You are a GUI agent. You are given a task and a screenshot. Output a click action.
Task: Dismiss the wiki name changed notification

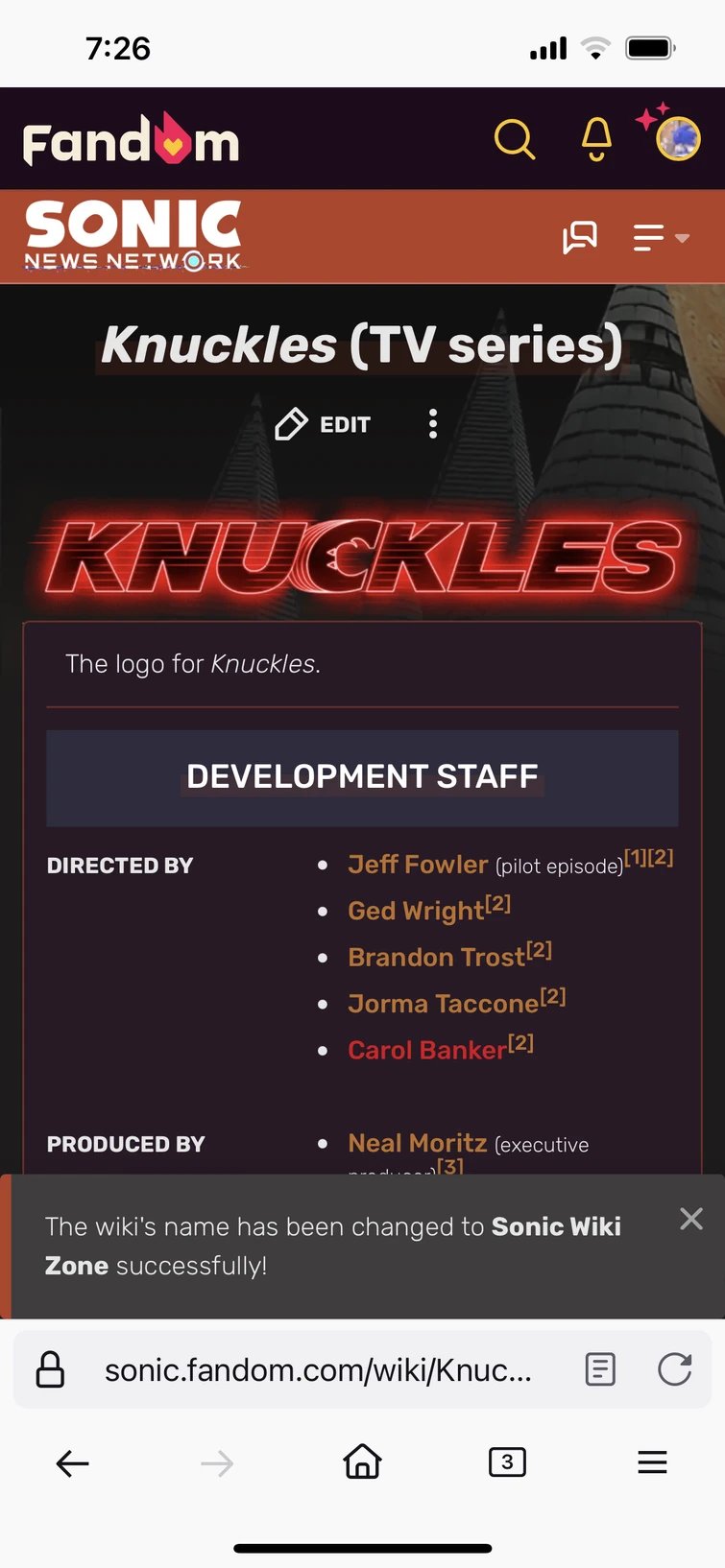point(691,1219)
